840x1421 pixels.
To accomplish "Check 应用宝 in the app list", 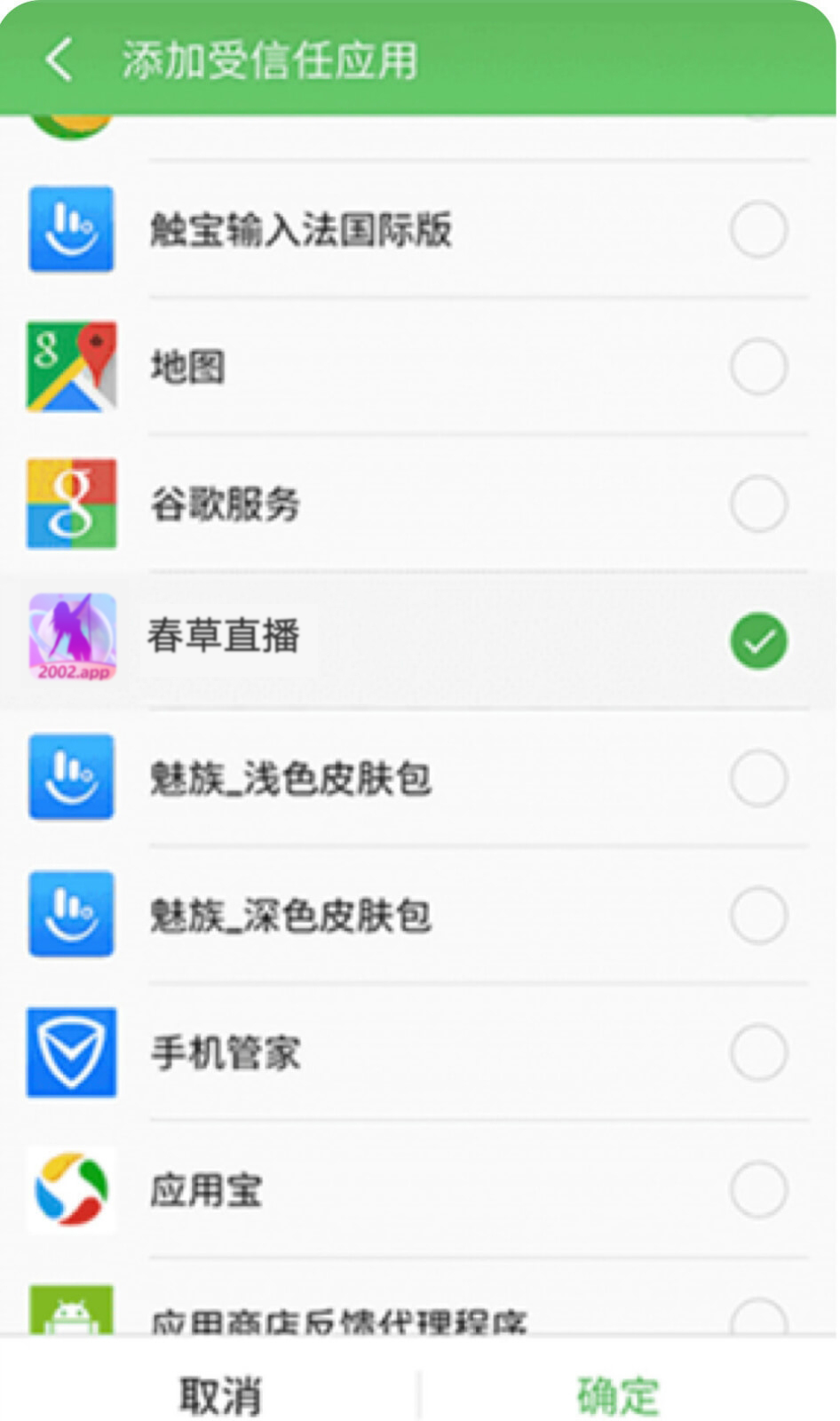I will coord(757,1189).
